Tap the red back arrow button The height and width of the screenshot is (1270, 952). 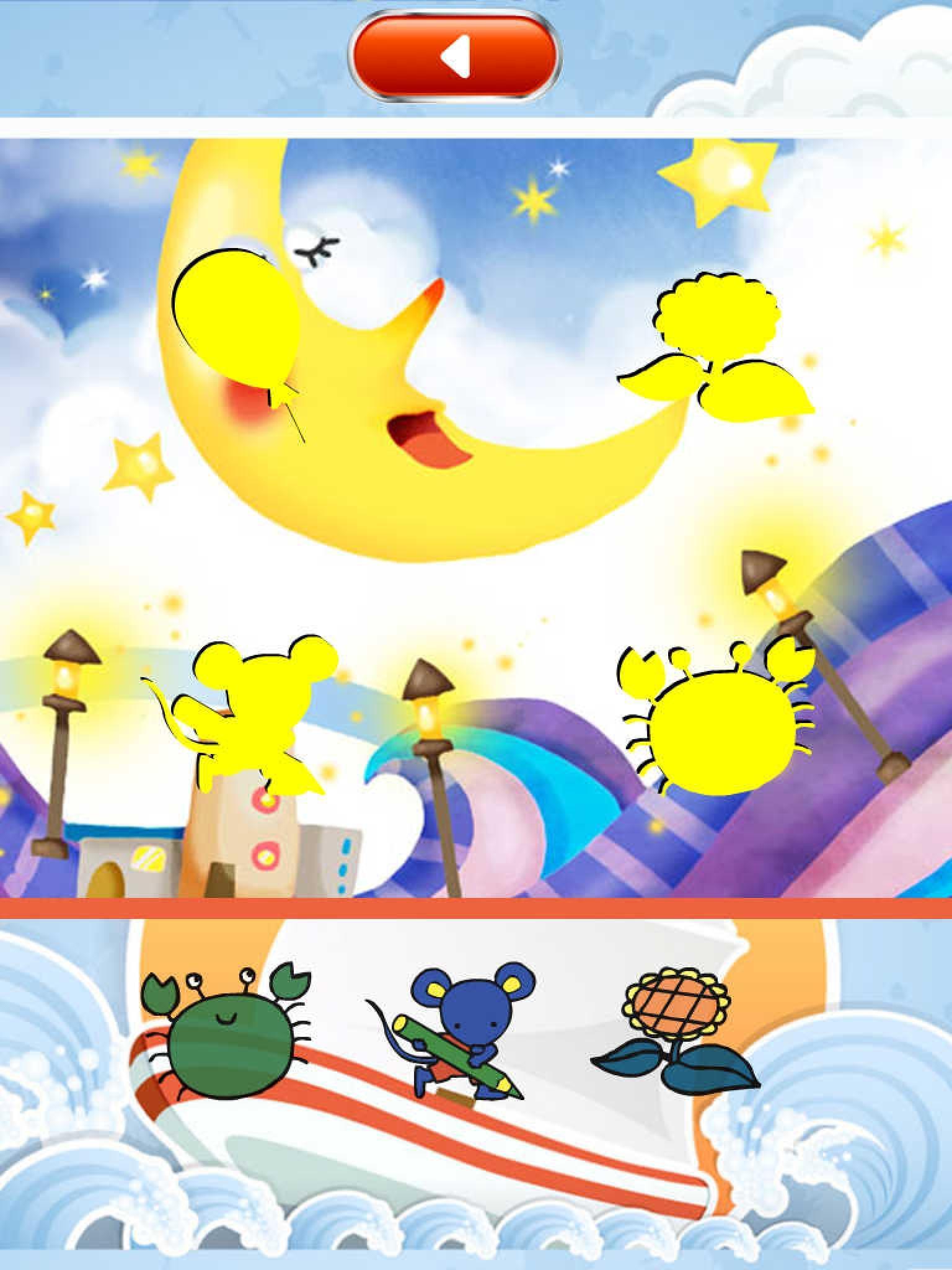[x=455, y=56]
